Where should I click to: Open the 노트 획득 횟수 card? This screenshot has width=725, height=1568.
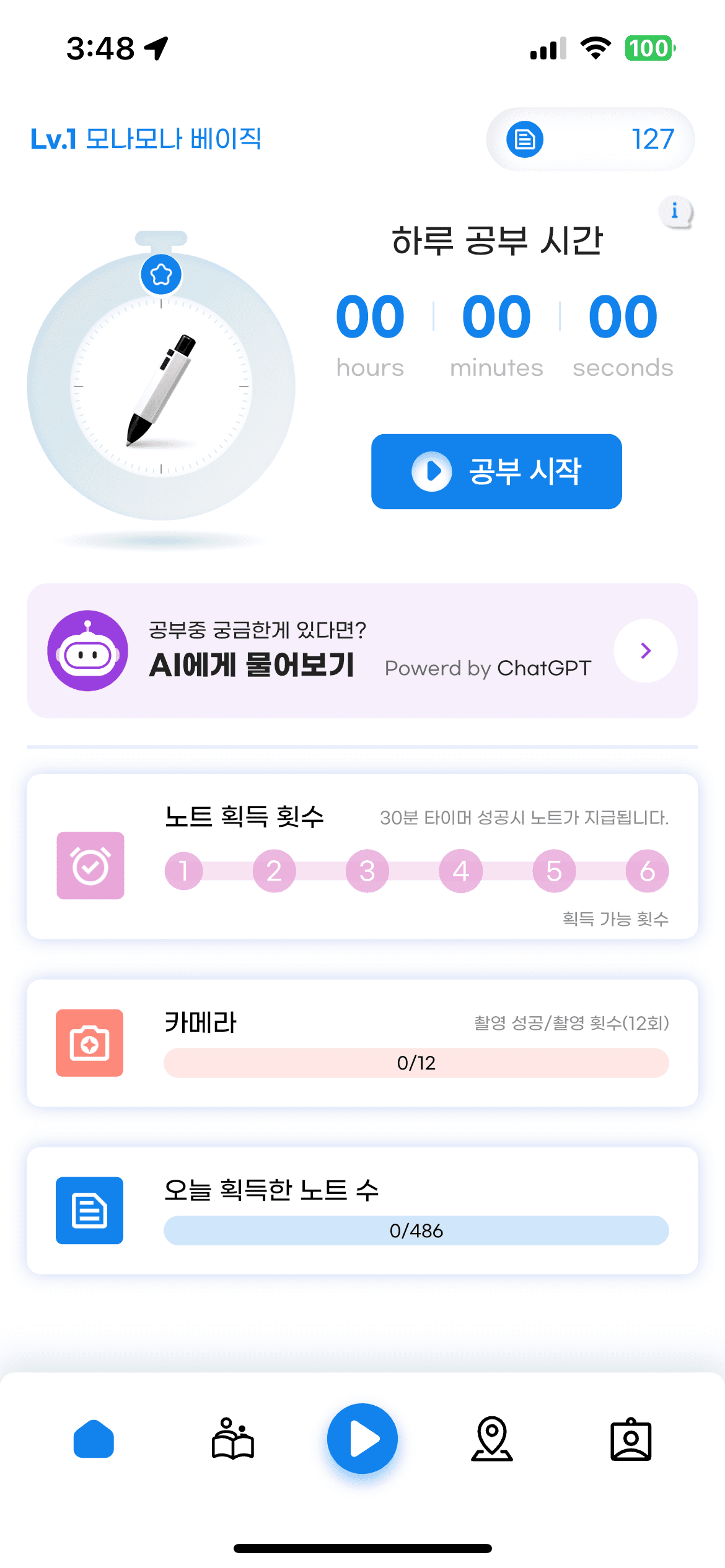362,856
